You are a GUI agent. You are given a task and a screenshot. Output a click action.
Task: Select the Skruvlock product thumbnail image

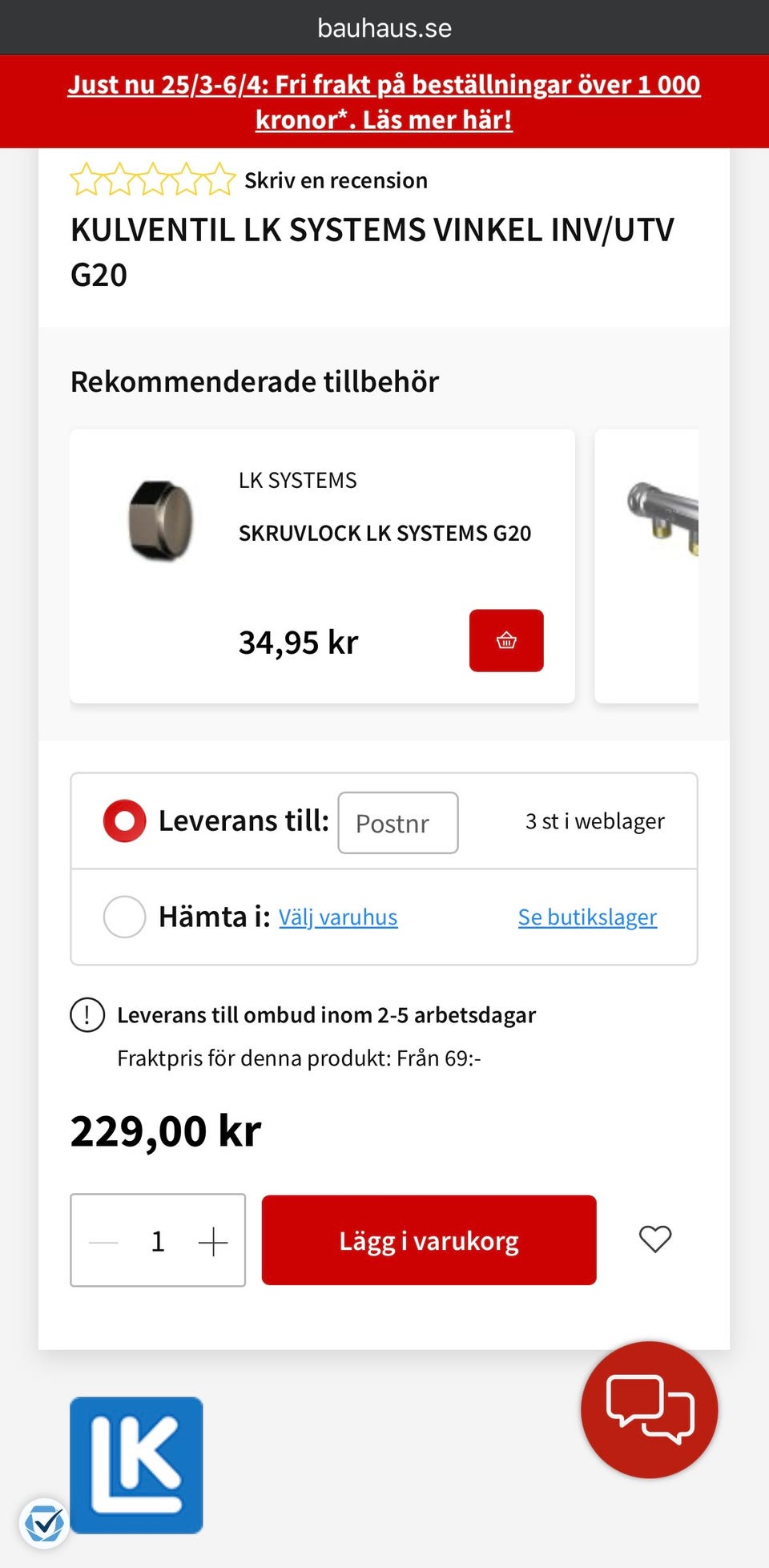pyautogui.click(x=160, y=521)
